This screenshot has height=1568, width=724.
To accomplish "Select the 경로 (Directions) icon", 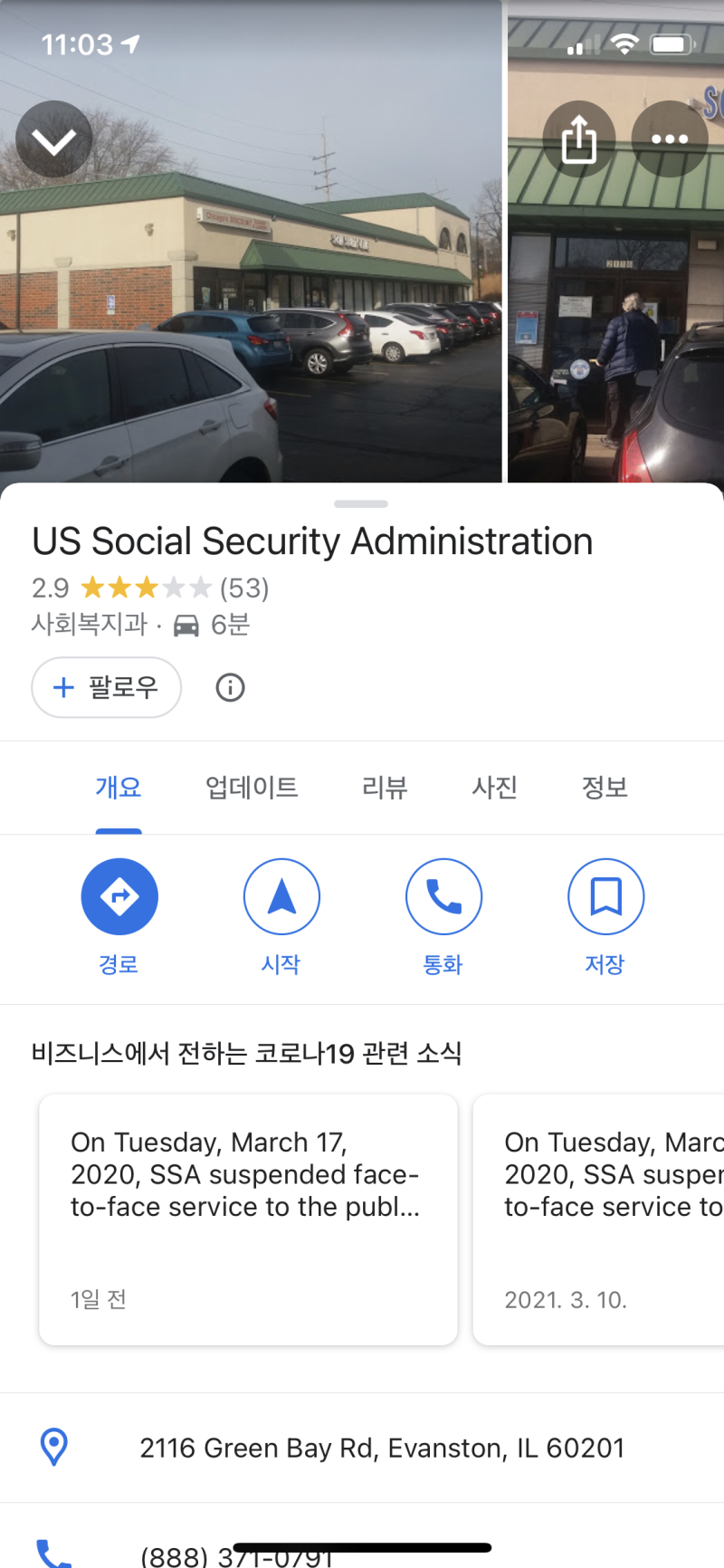I will coord(119,895).
